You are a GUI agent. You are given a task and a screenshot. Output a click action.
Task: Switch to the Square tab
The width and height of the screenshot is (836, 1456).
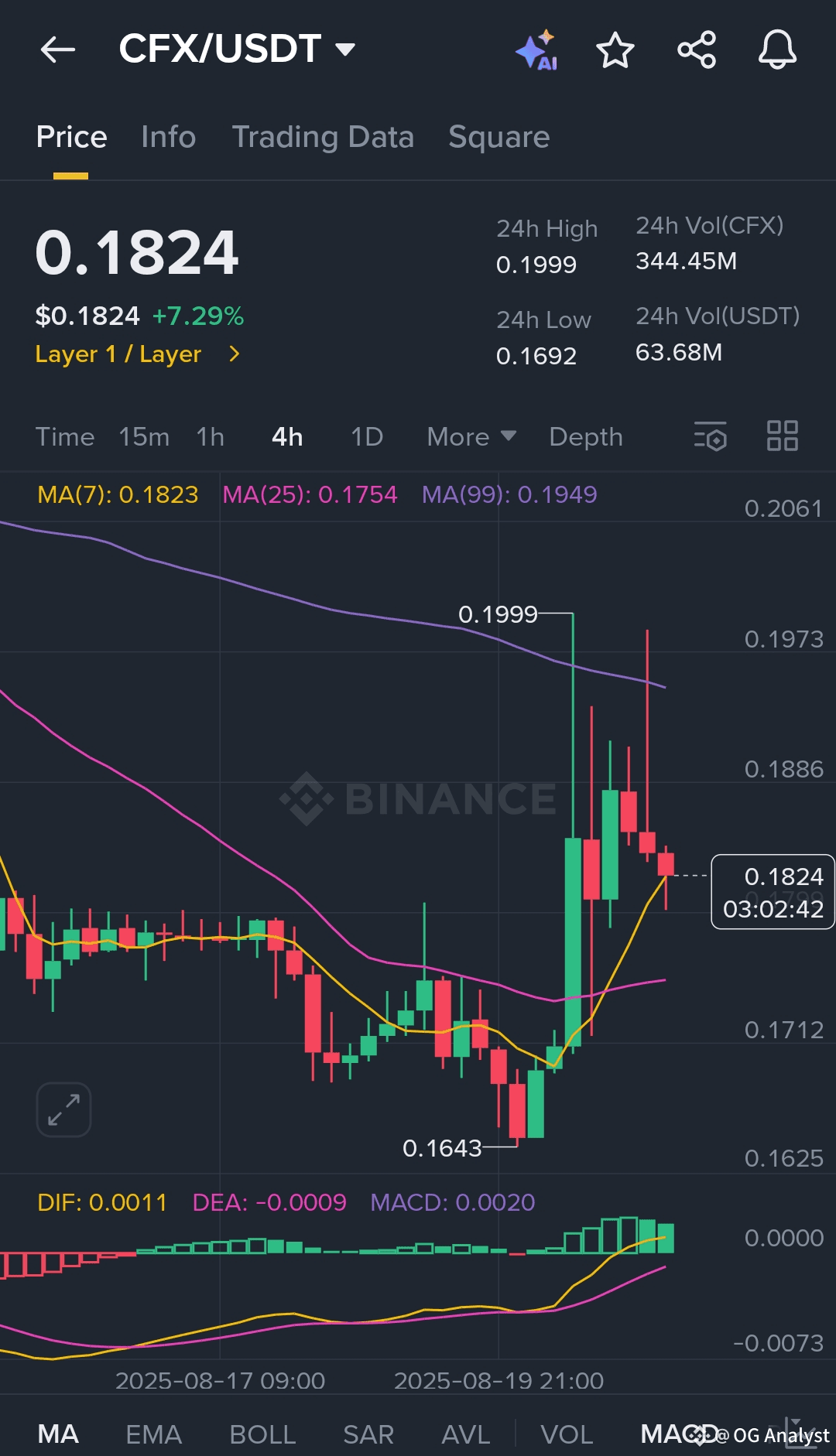pos(499,137)
